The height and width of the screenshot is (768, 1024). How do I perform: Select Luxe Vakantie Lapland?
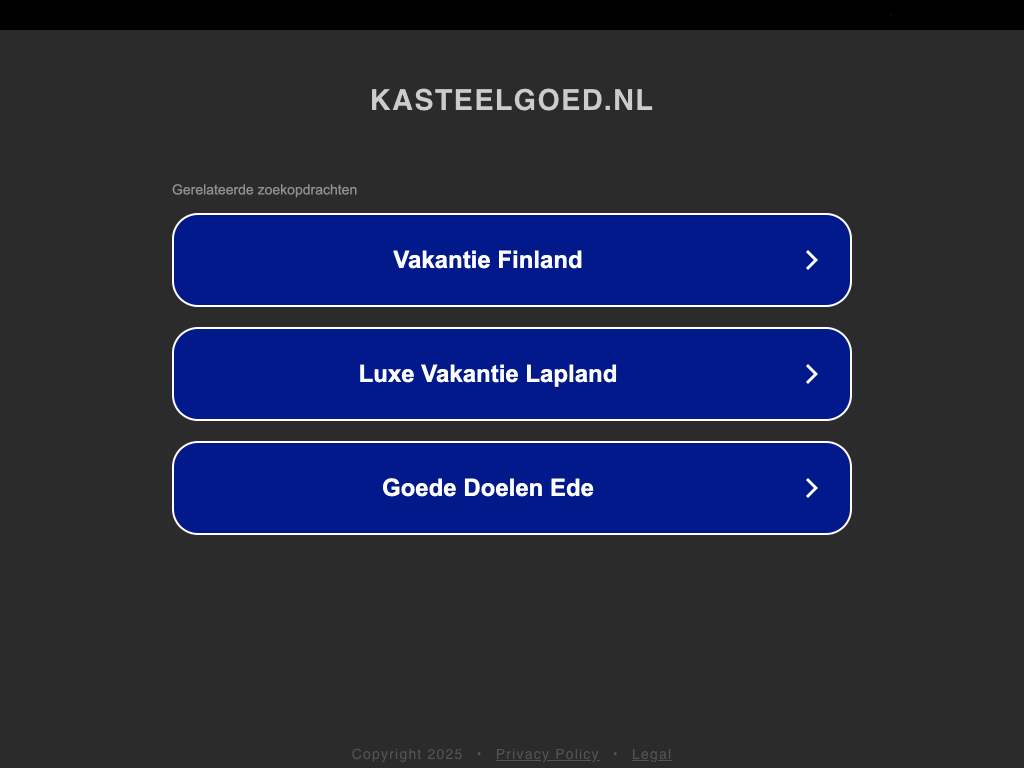pos(511,374)
